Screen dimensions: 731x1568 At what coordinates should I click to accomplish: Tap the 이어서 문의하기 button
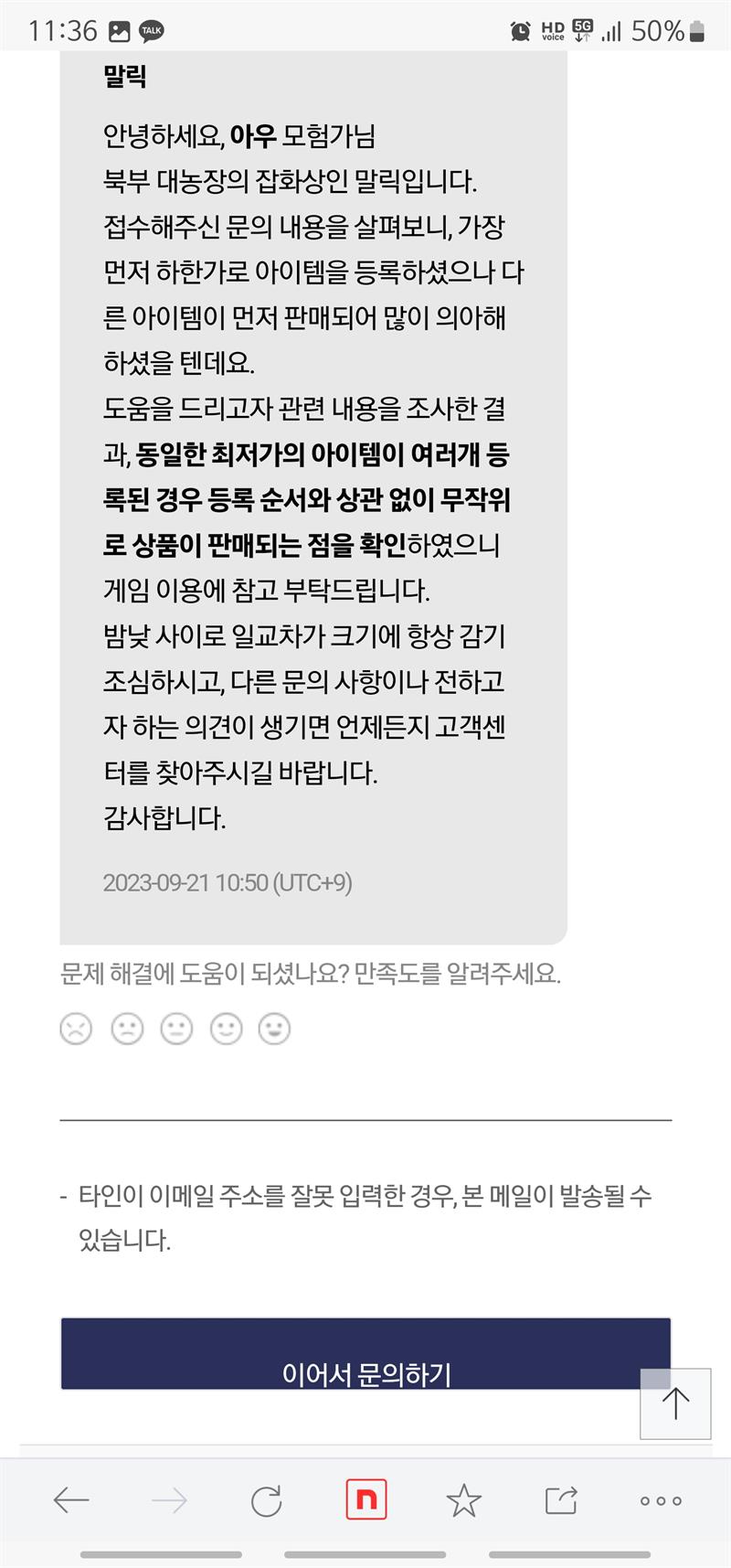click(x=365, y=1354)
